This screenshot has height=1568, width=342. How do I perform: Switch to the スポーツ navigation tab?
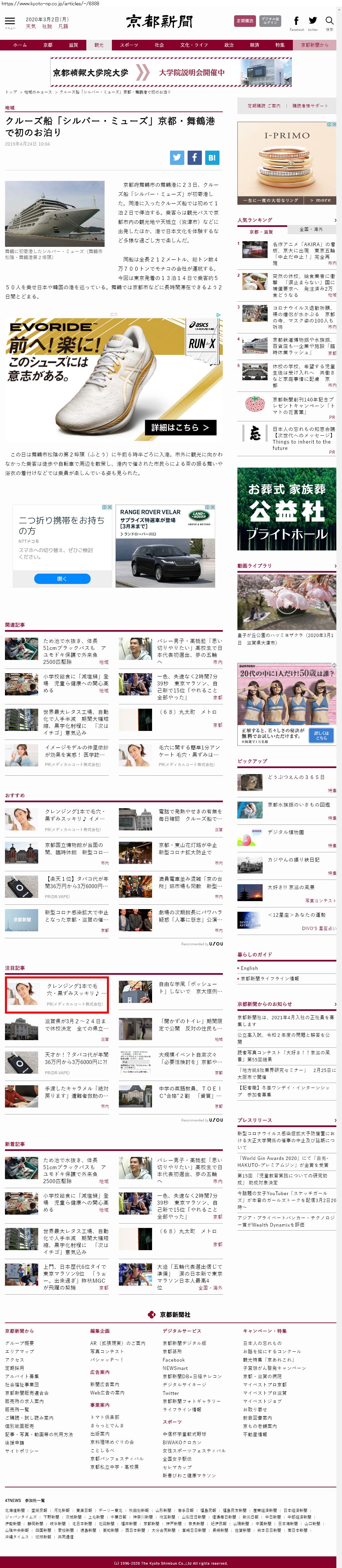coord(128,45)
